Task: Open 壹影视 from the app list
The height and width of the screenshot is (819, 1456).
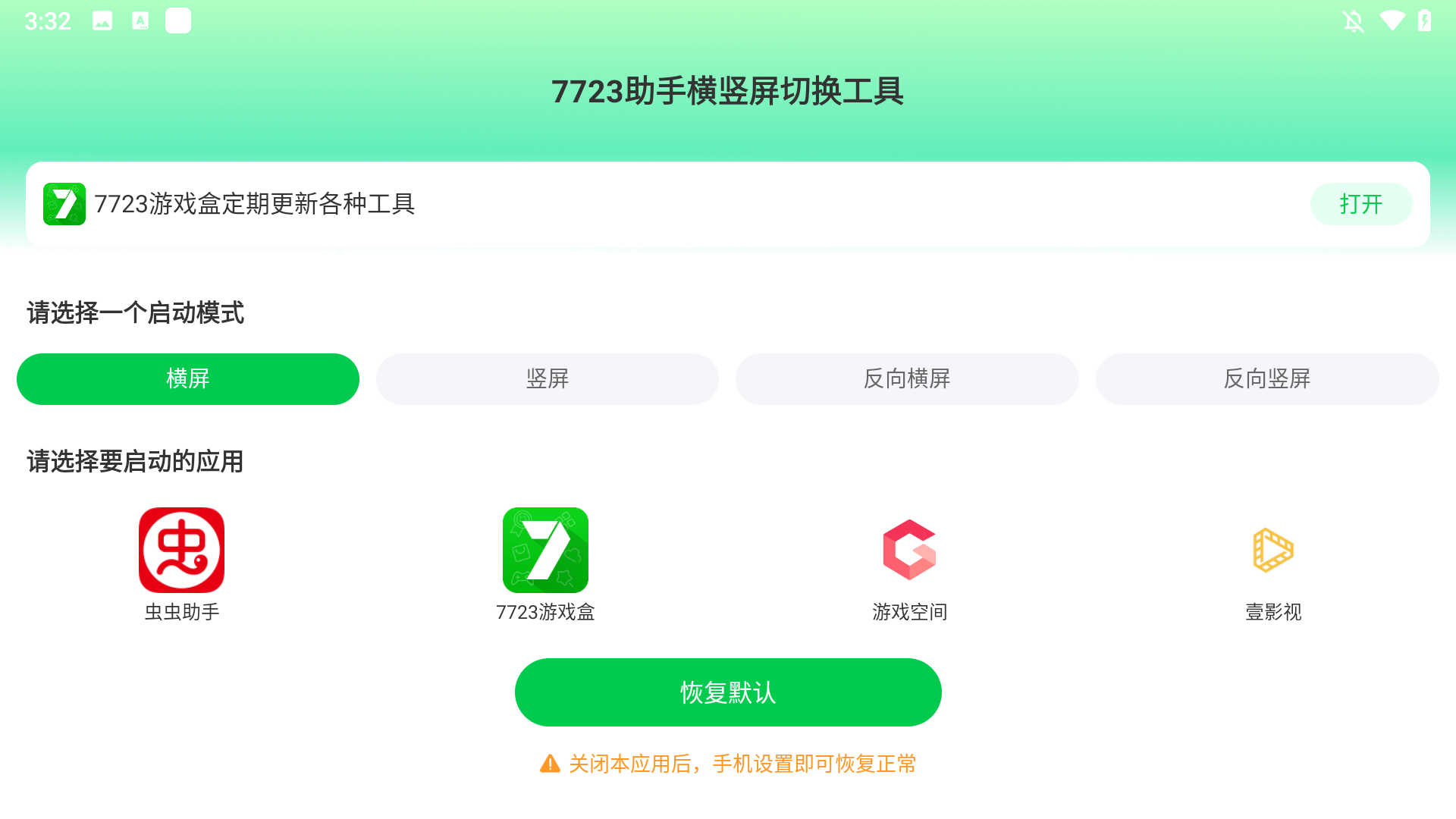Action: [1273, 551]
